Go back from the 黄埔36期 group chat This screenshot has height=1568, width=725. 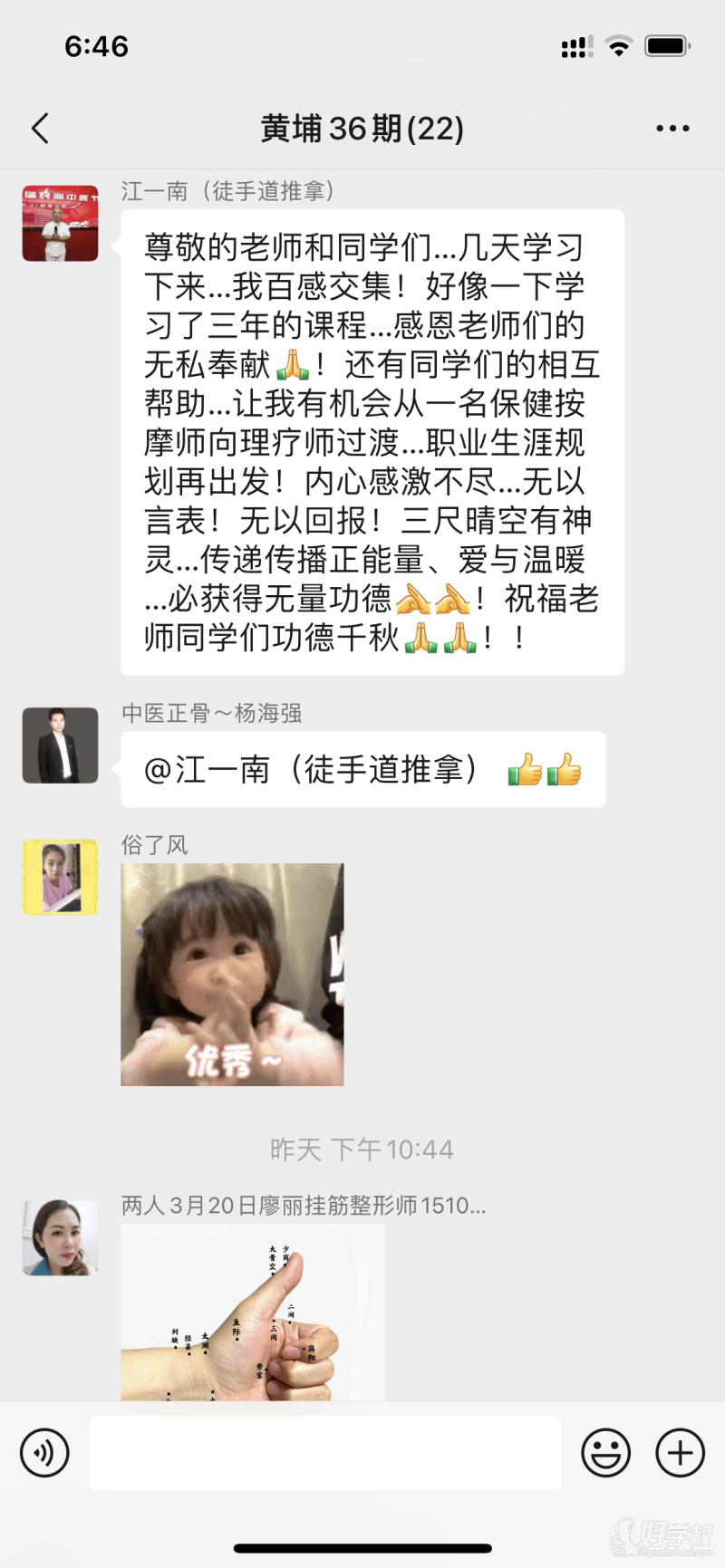pyautogui.click(x=41, y=129)
